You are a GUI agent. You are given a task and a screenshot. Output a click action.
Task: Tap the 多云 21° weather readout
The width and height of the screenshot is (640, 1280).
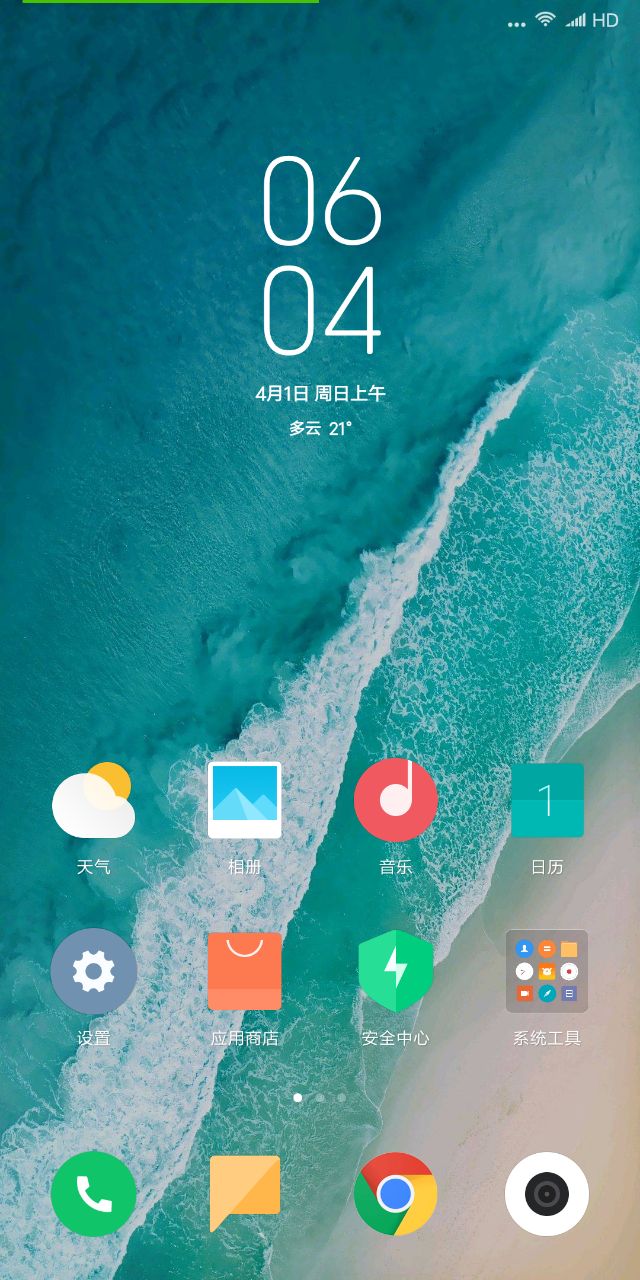point(320,428)
